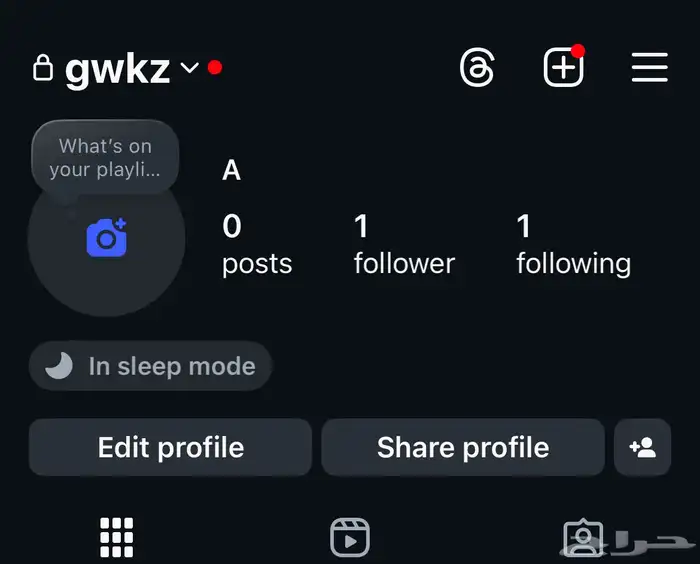Tap the 'What's on your playlist' note bubble

[105, 157]
